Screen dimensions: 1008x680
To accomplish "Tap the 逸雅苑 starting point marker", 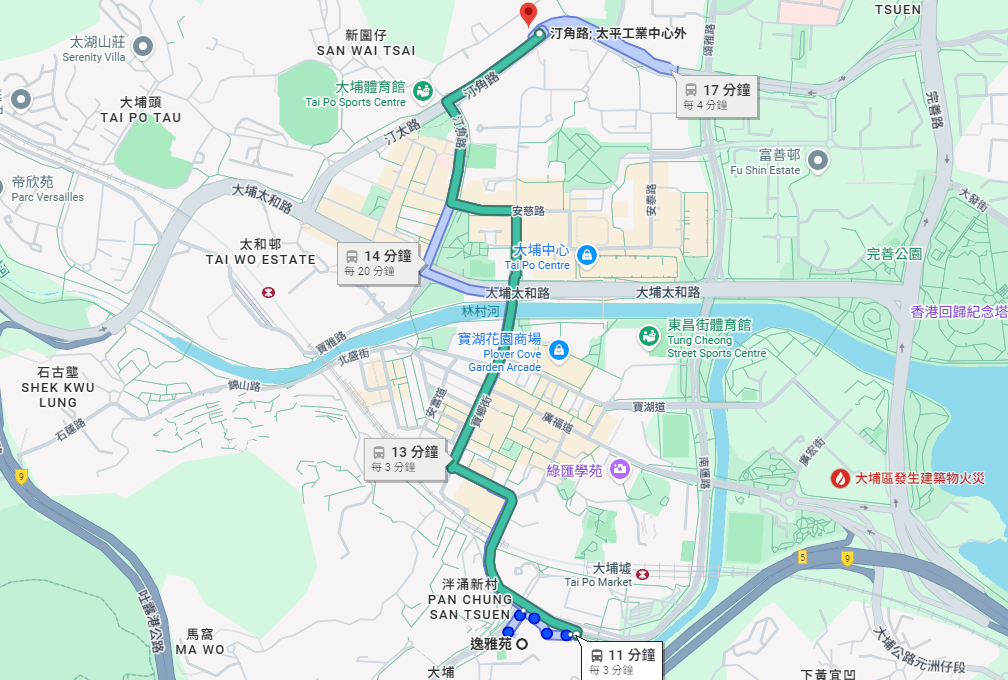I will coord(522,644).
